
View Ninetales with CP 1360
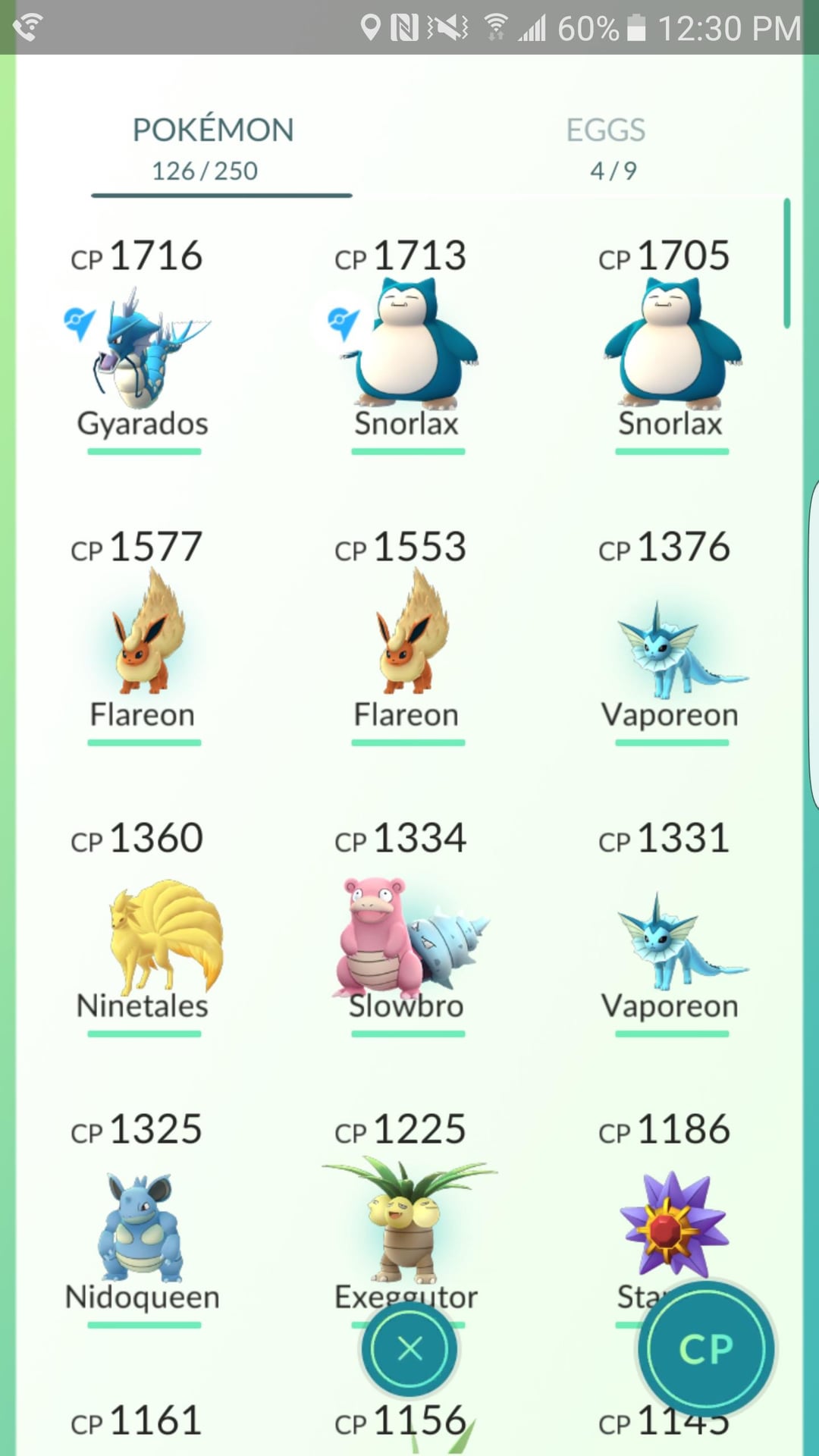click(x=143, y=937)
